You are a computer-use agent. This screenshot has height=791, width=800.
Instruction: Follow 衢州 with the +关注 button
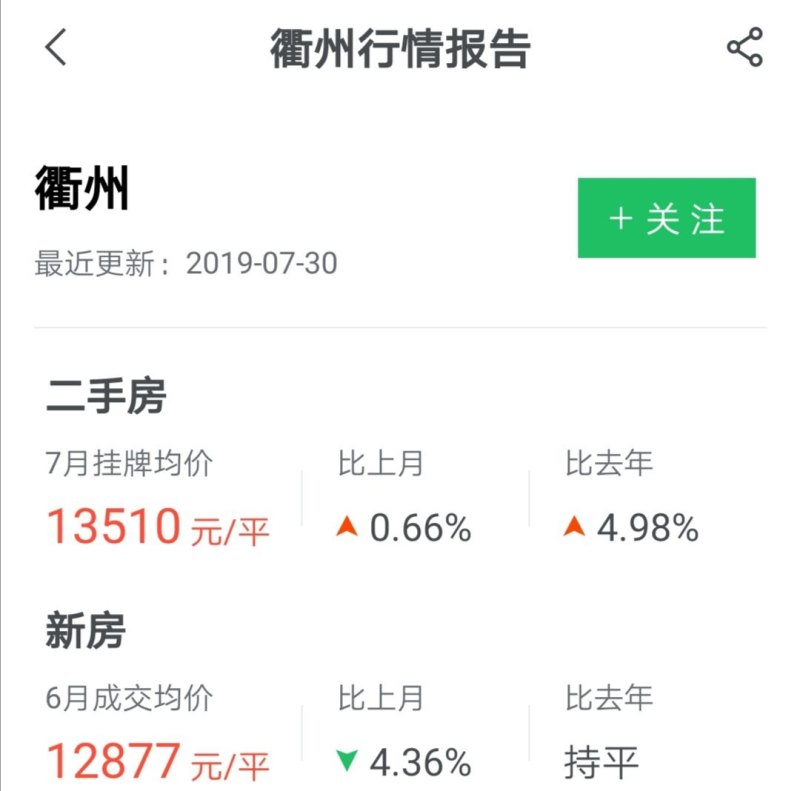point(666,218)
